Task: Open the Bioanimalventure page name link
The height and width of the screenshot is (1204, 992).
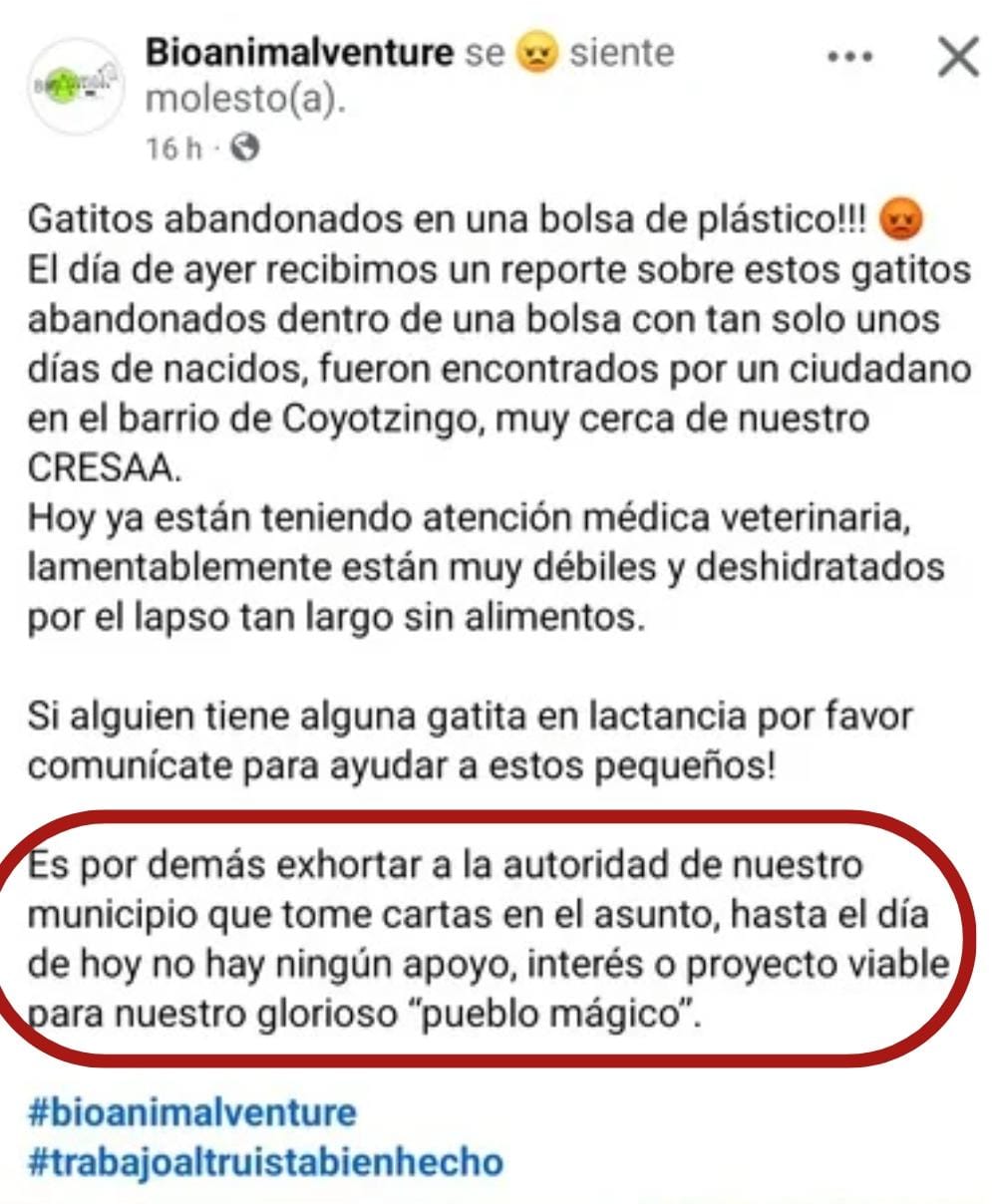Action: click(299, 52)
